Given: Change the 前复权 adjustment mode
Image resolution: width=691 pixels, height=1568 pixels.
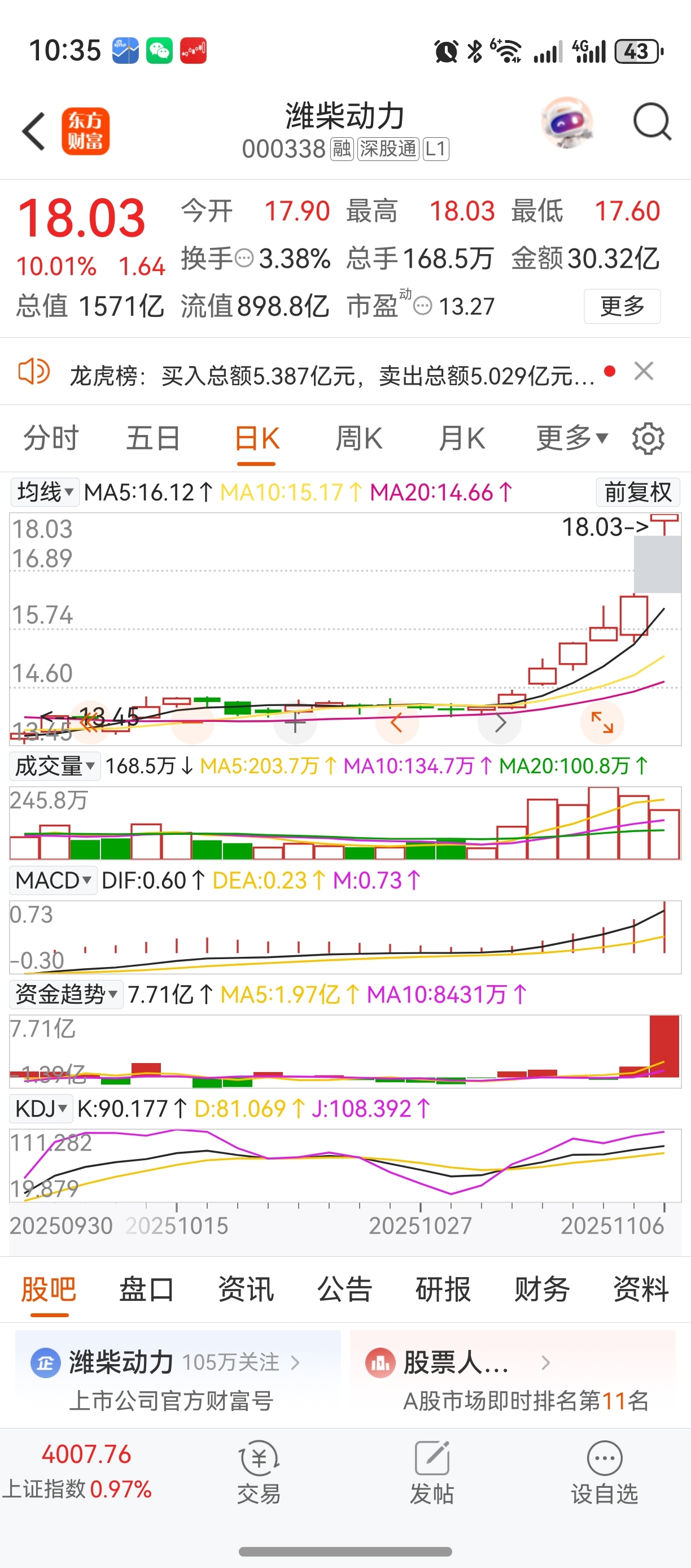Looking at the screenshot, I should coord(637,492).
